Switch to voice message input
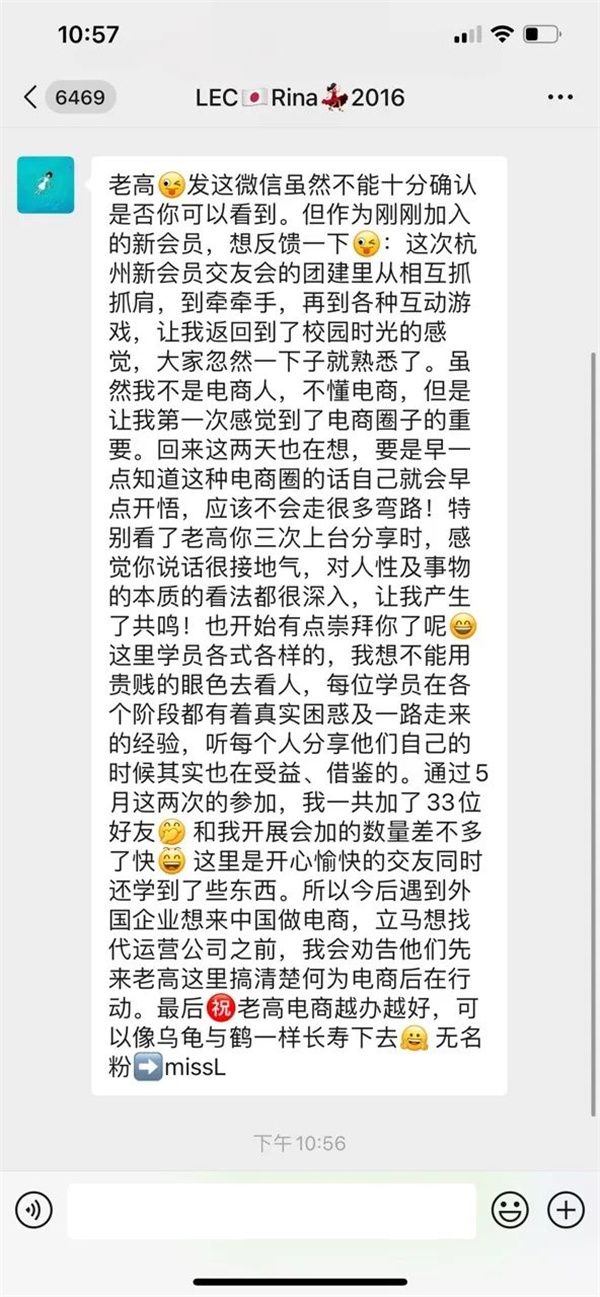The image size is (600, 1297). pyautogui.click(x=33, y=1211)
